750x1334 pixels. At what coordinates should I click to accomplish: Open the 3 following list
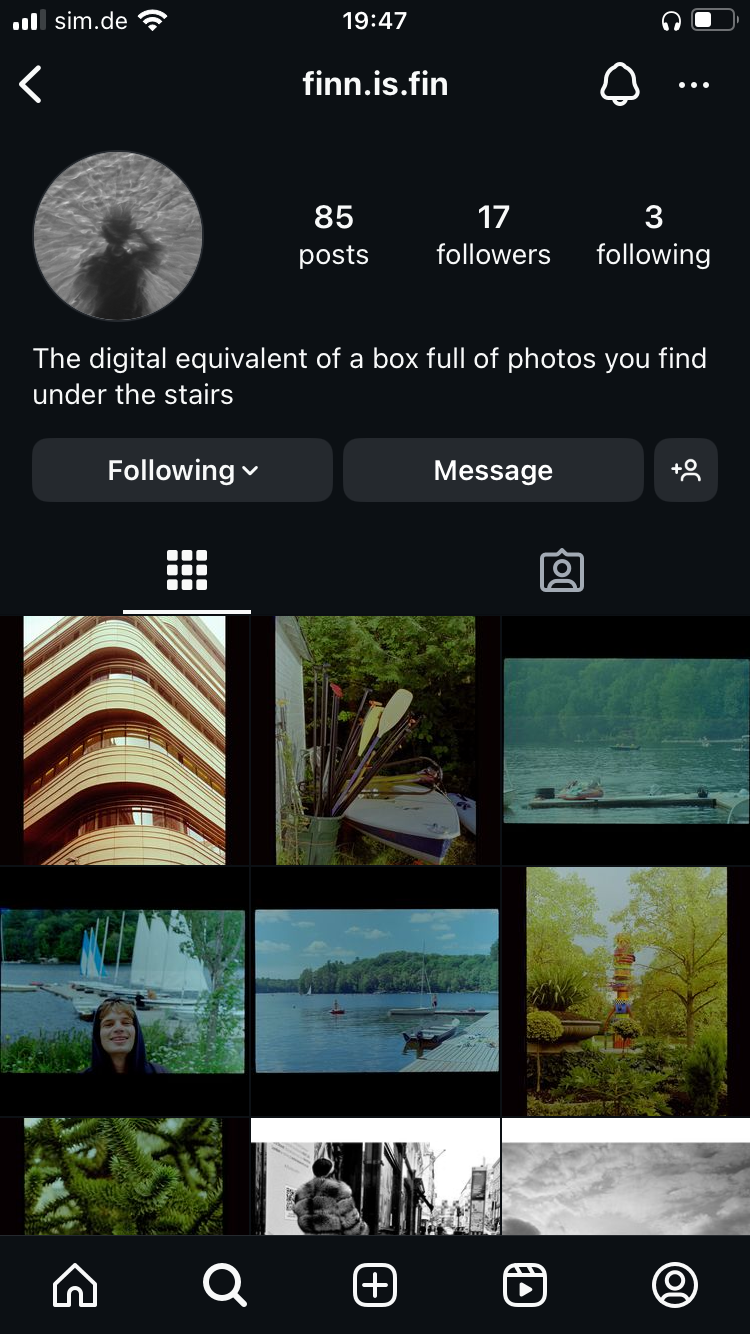click(x=653, y=235)
